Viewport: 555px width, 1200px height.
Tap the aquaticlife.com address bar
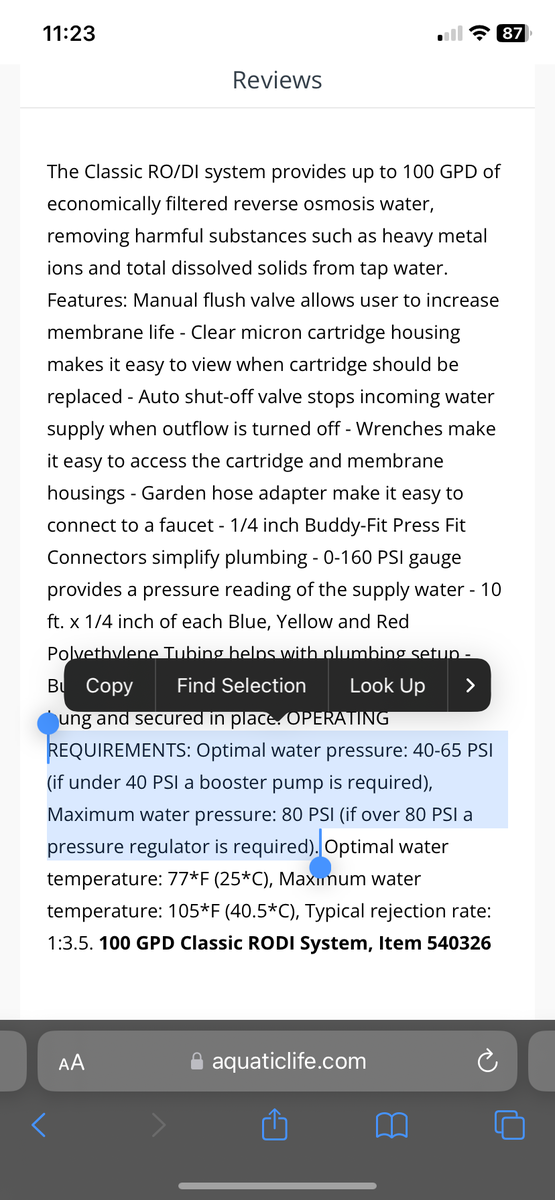coord(277,1061)
